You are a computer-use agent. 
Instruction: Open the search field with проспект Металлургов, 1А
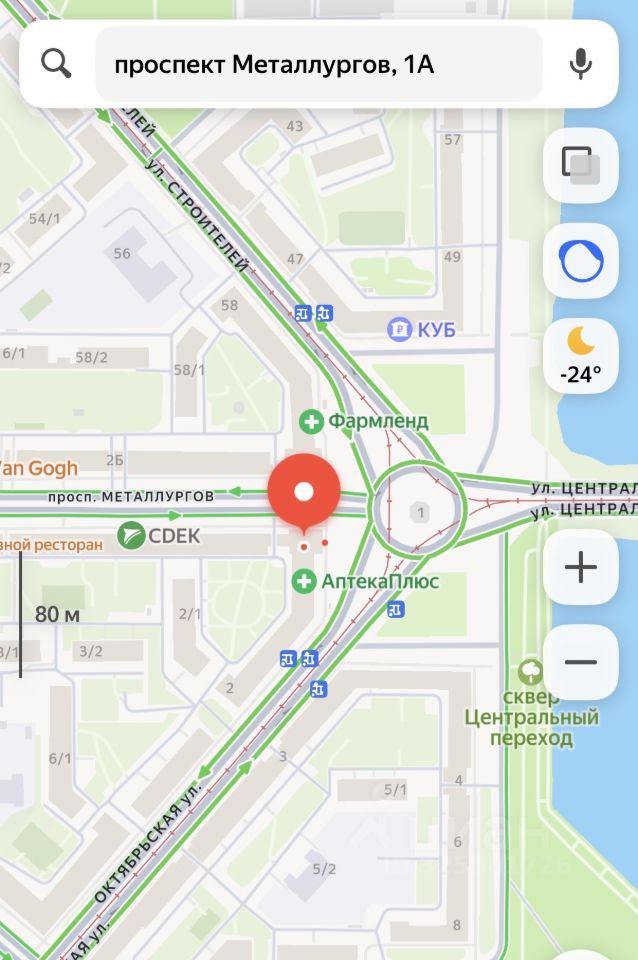[x=318, y=65]
